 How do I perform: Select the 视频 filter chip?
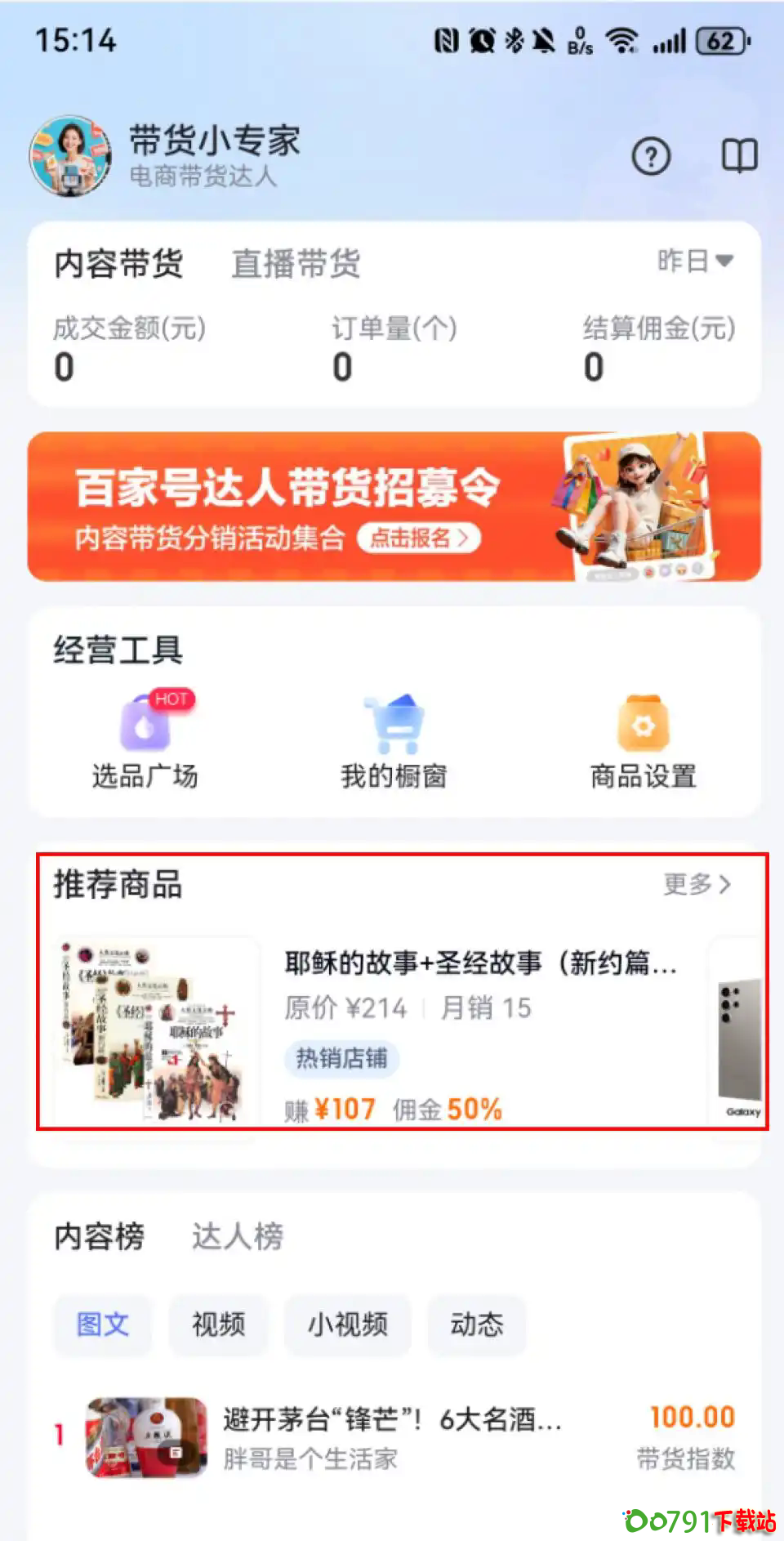[218, 1324]
